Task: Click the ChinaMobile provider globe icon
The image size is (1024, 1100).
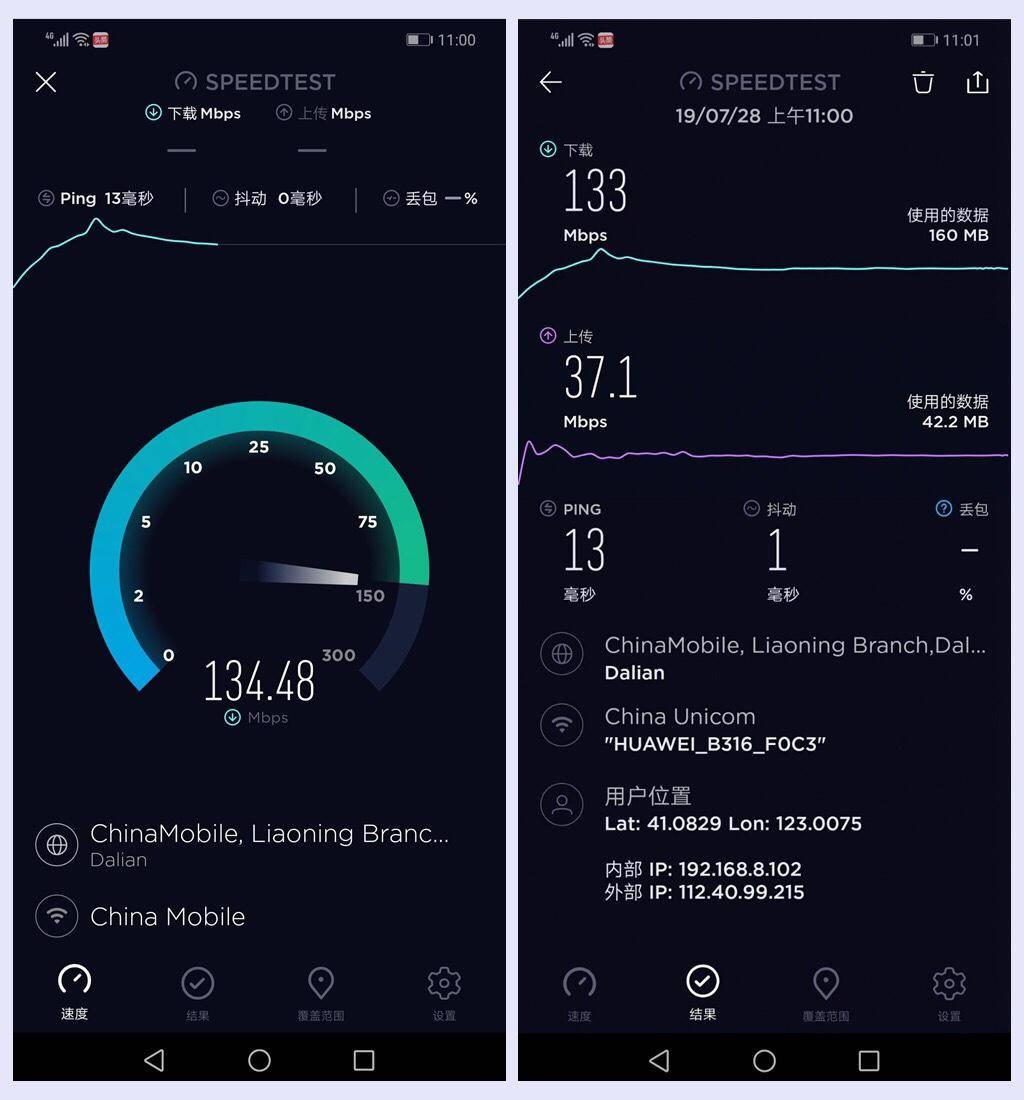Action: [57, 843]
